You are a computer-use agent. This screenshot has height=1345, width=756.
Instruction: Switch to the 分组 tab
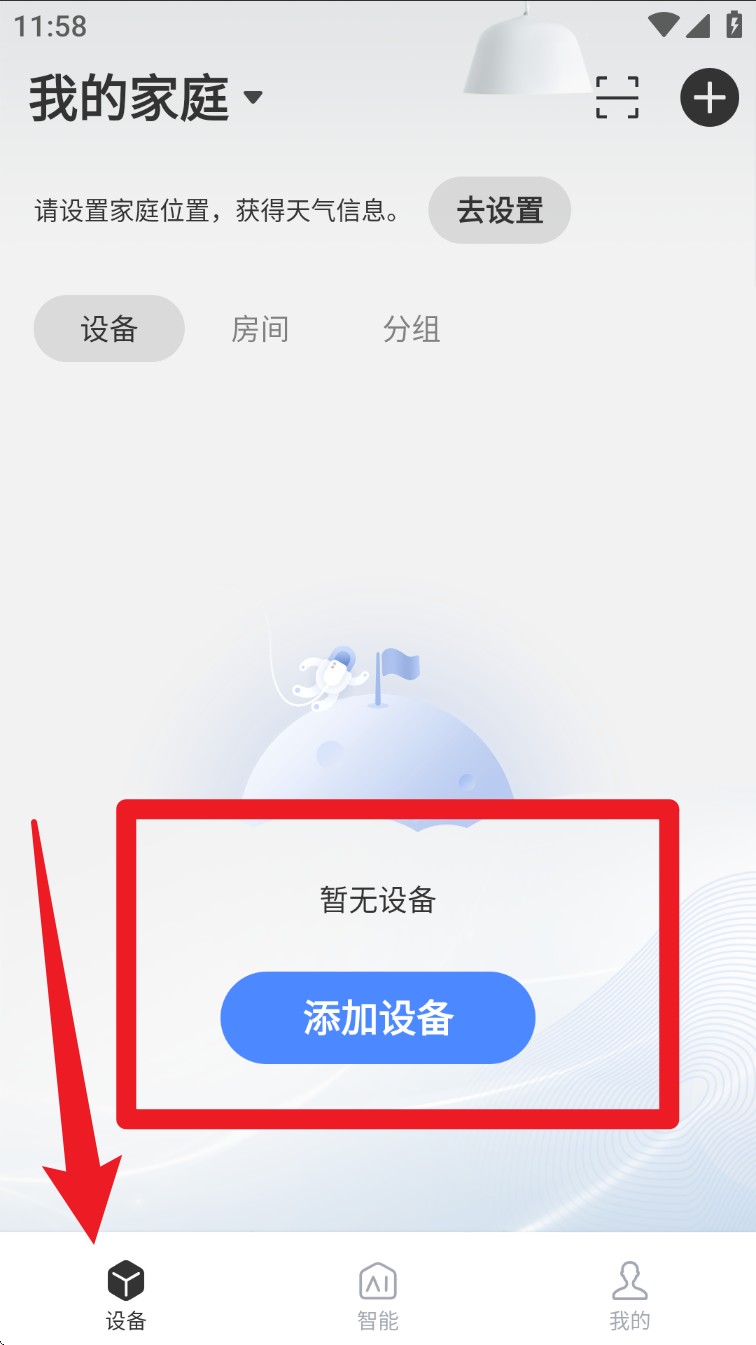point(411,329)
